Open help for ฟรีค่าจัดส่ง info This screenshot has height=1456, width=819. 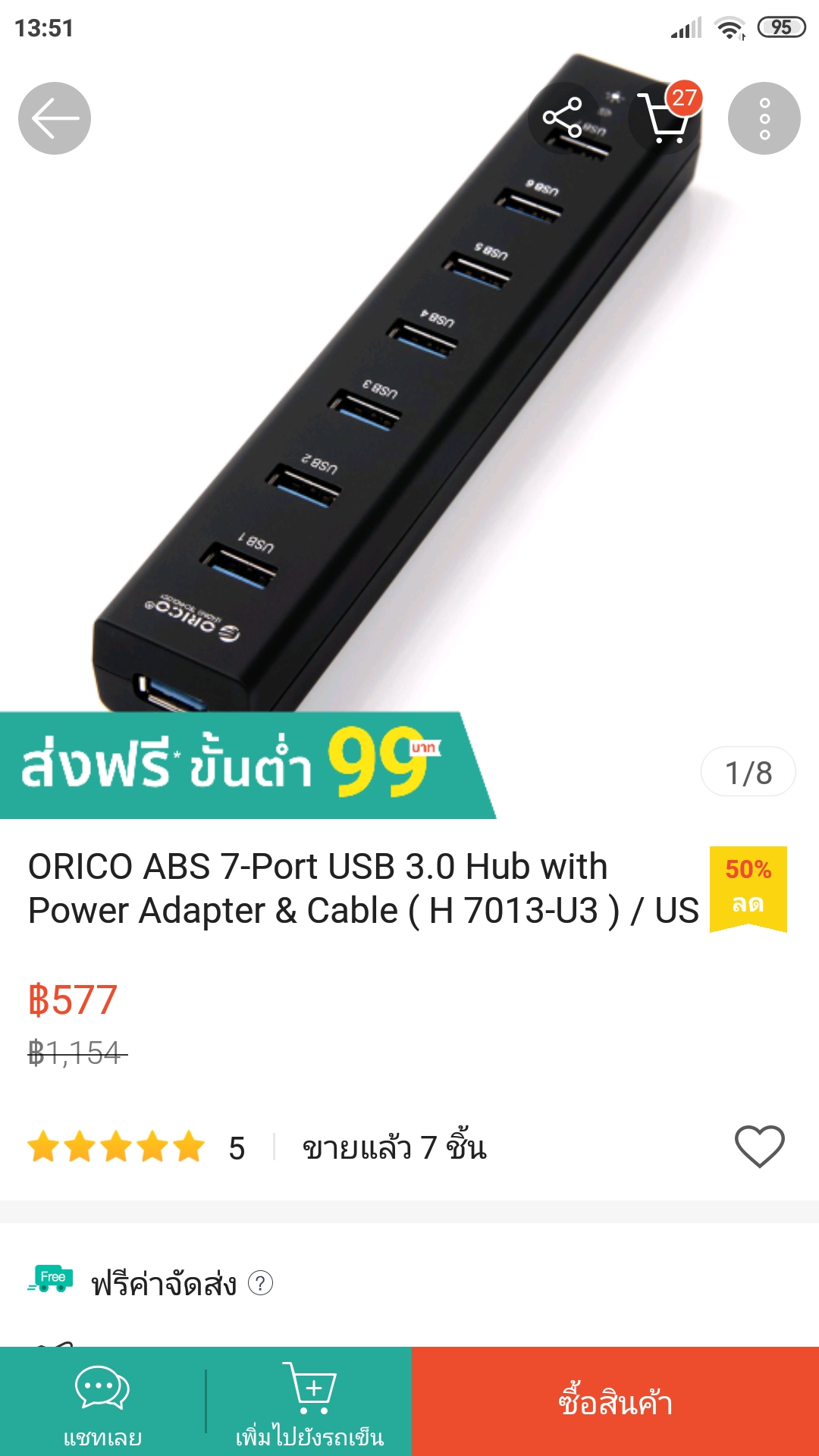pos(260,1283)
